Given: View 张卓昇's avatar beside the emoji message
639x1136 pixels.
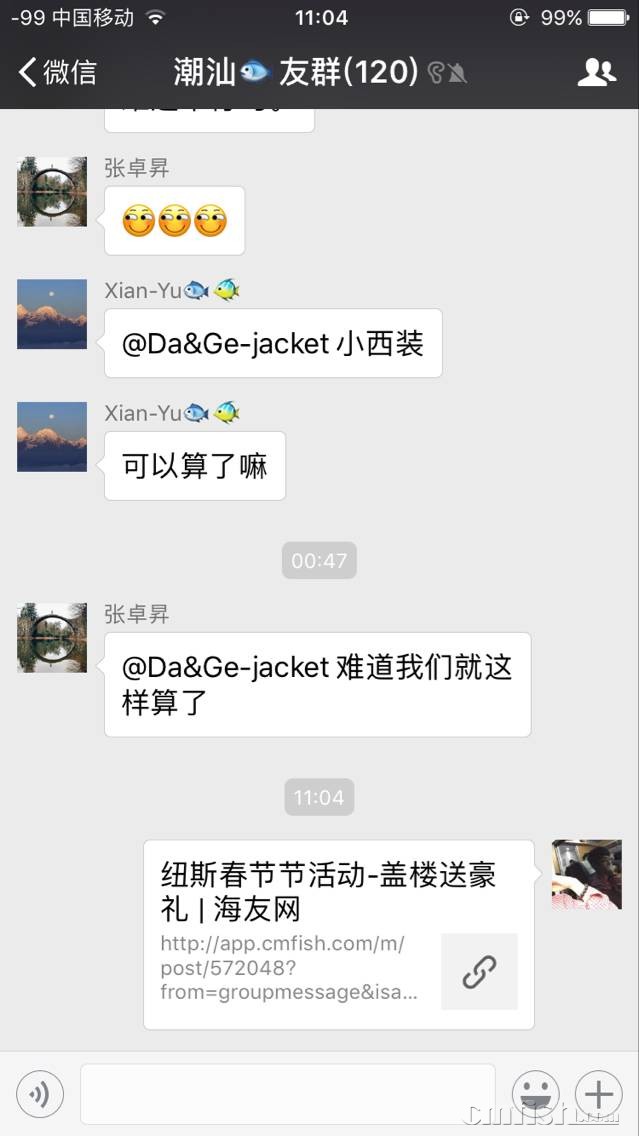Looking at the screenshot, I should 52,191.
